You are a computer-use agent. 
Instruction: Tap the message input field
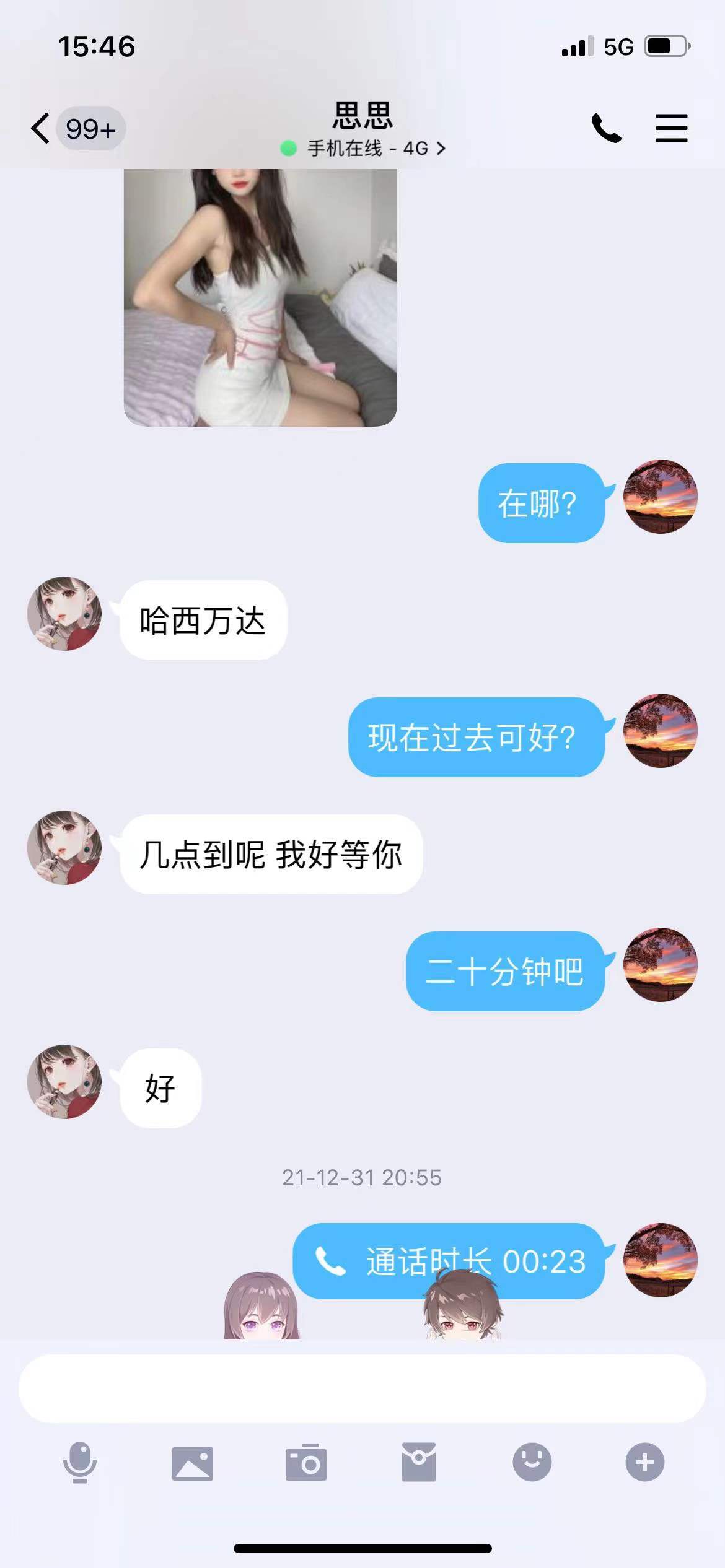(362, 1388)
